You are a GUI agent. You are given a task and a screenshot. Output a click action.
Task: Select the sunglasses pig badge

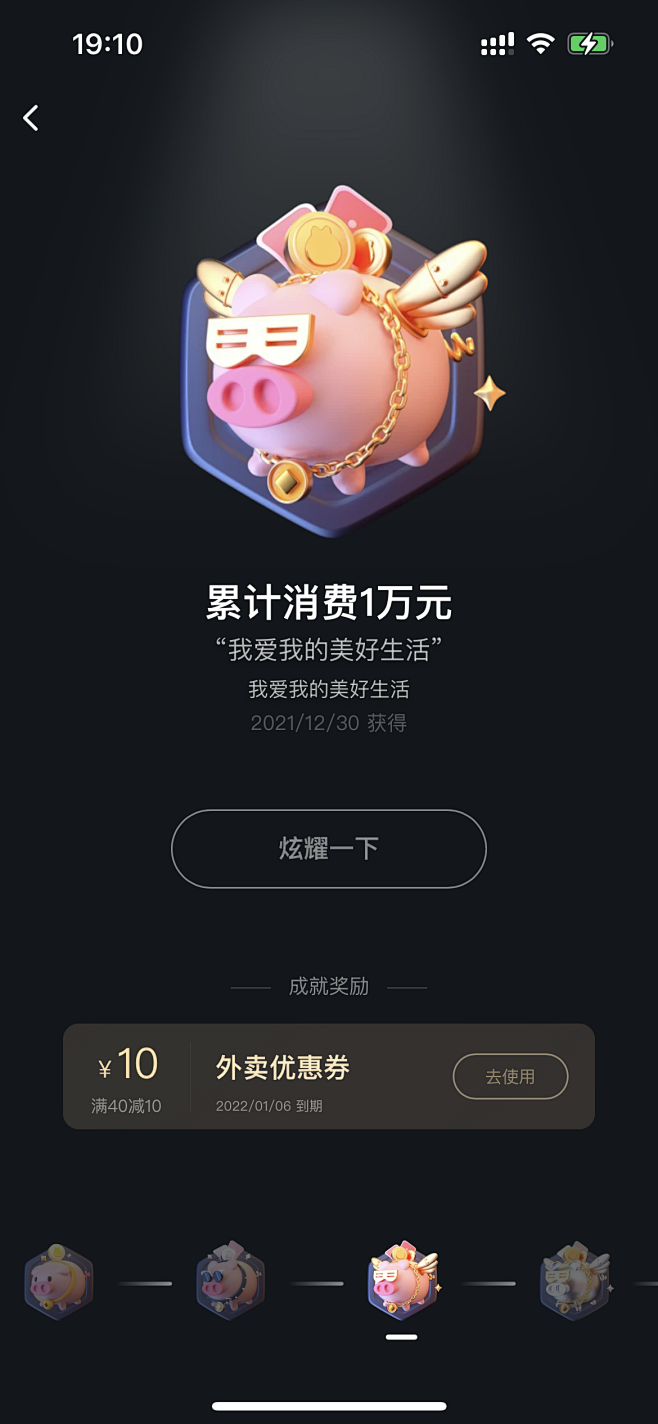(x=231, y=1282)
